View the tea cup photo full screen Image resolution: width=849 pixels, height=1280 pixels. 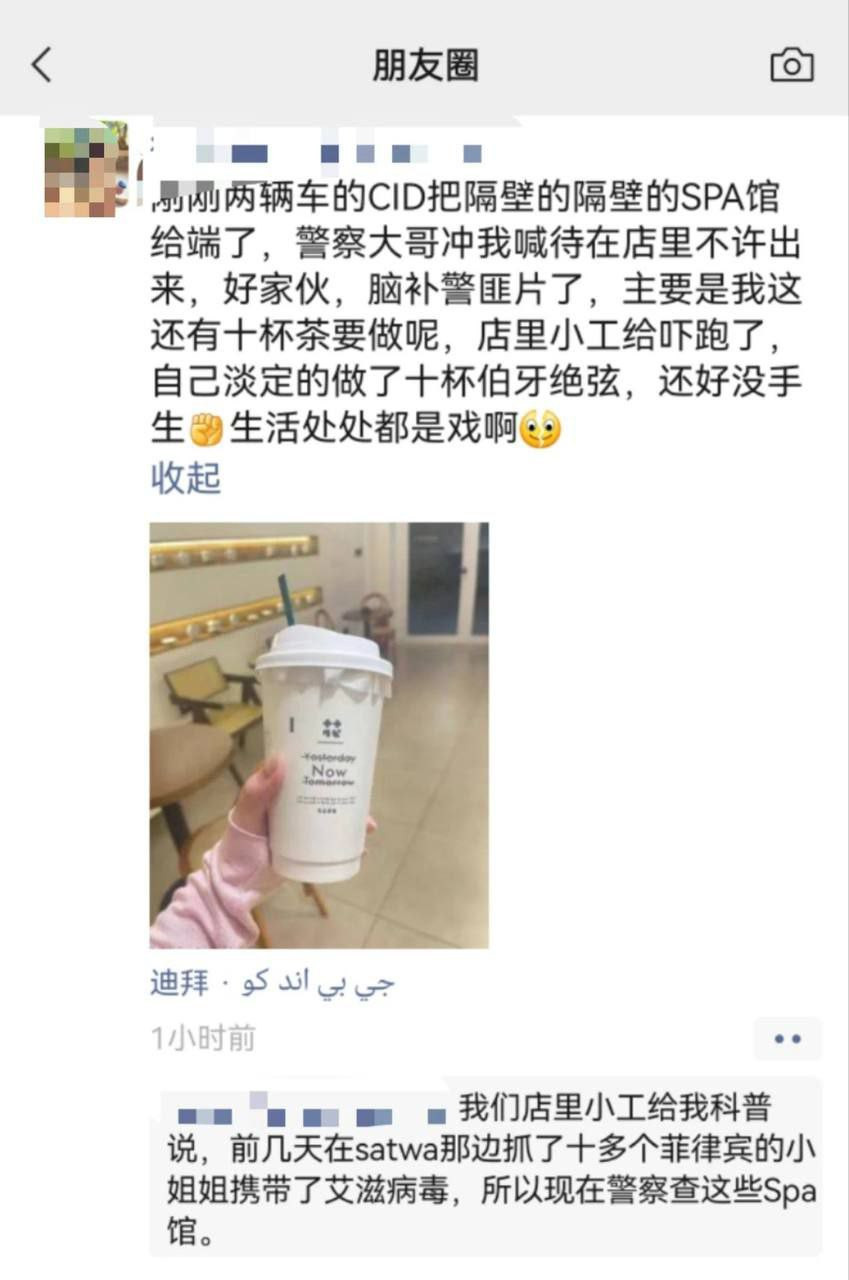tap(319, 735)
